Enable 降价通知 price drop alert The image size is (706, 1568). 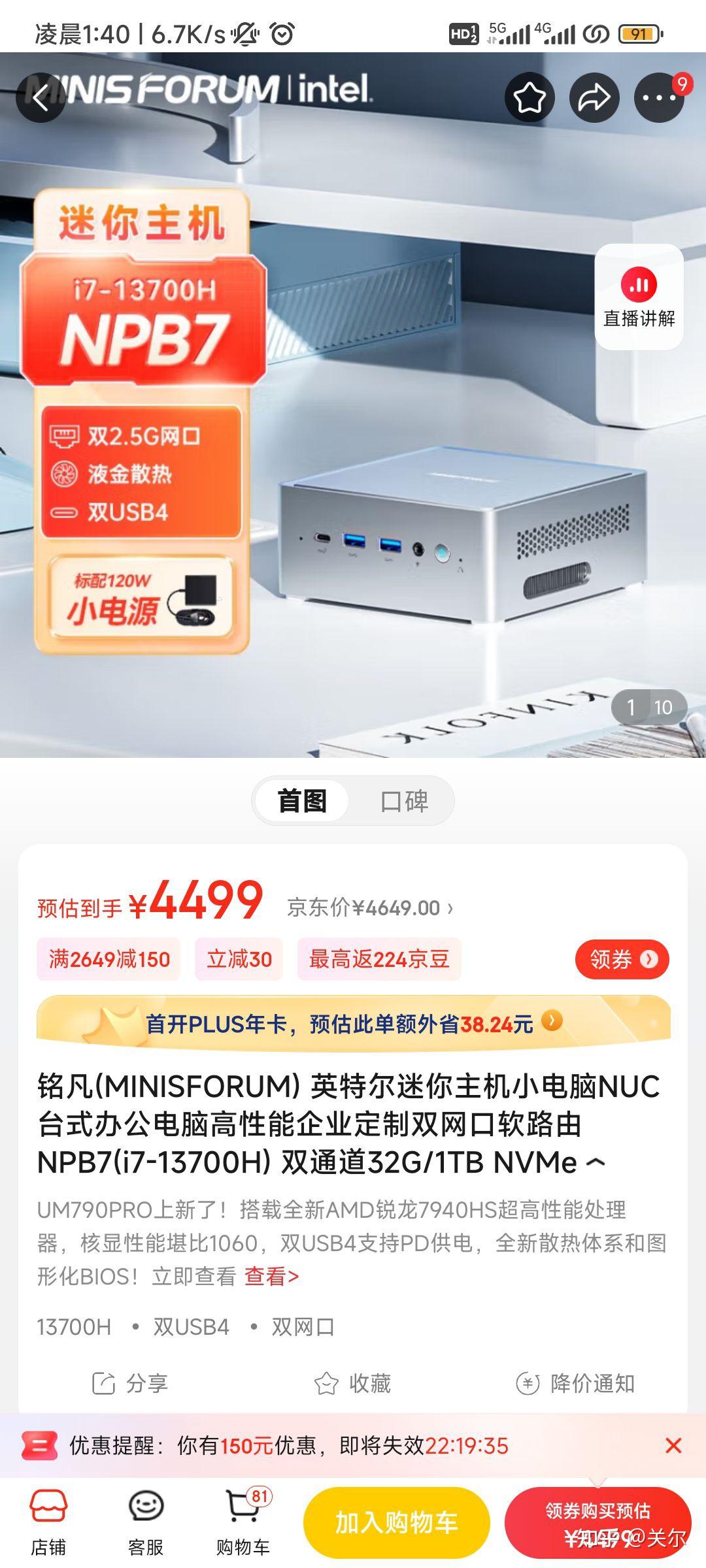click(x=575, y=1383)
